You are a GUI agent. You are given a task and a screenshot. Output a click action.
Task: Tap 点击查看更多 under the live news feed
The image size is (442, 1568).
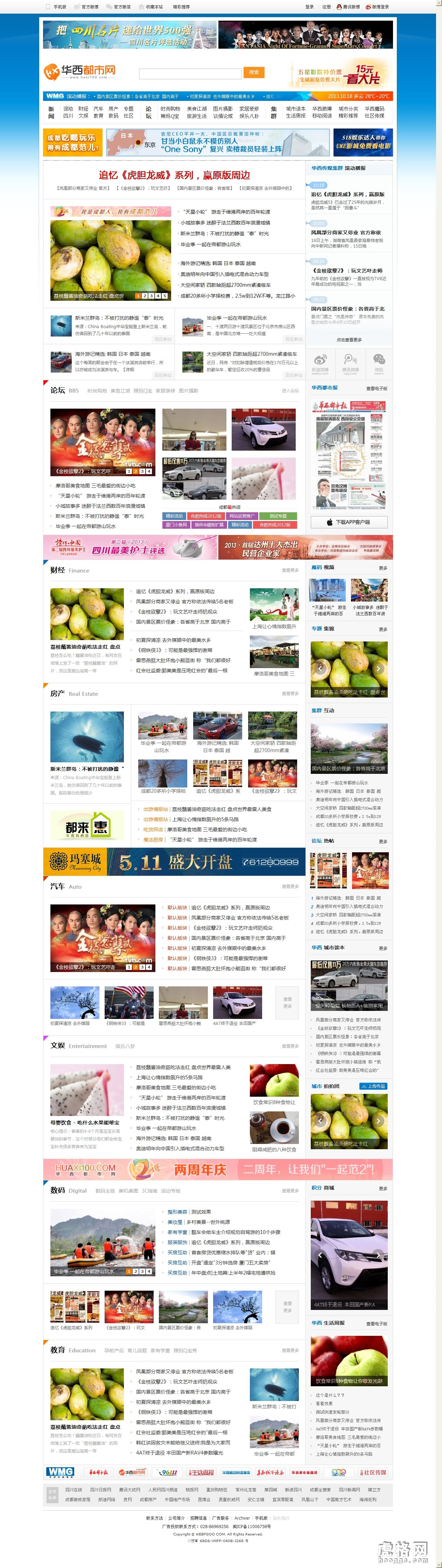(x=349, y=340)
